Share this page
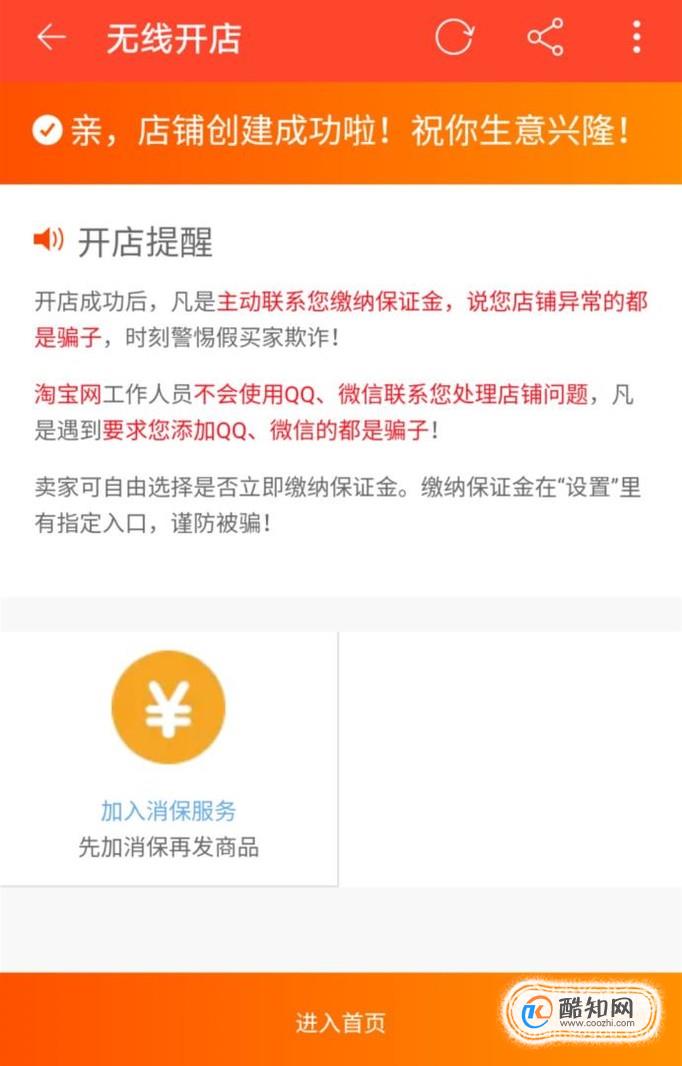This screenshot has width=682, height=1066. point(545,37)
